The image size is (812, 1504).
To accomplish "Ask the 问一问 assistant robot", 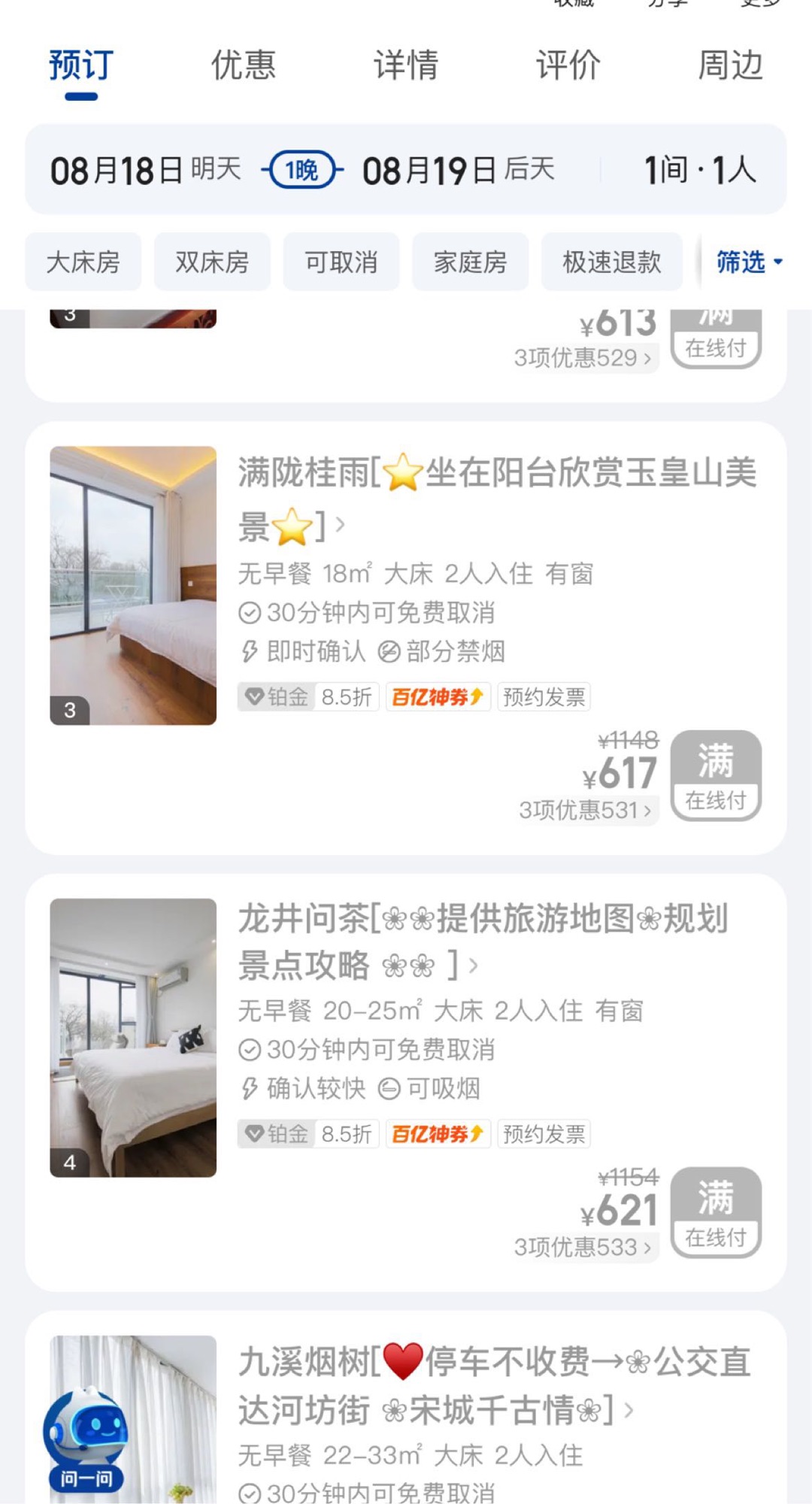I will (x=86, y=1438).
